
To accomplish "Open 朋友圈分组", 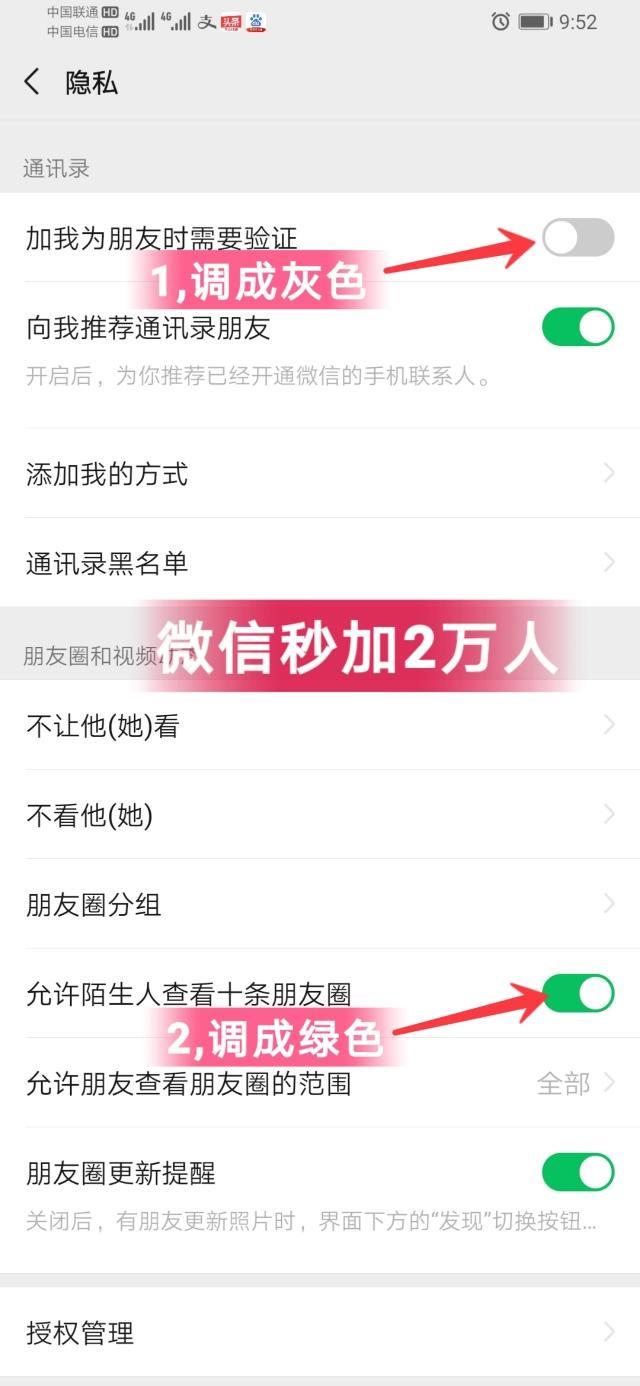I will pos(320,905).
